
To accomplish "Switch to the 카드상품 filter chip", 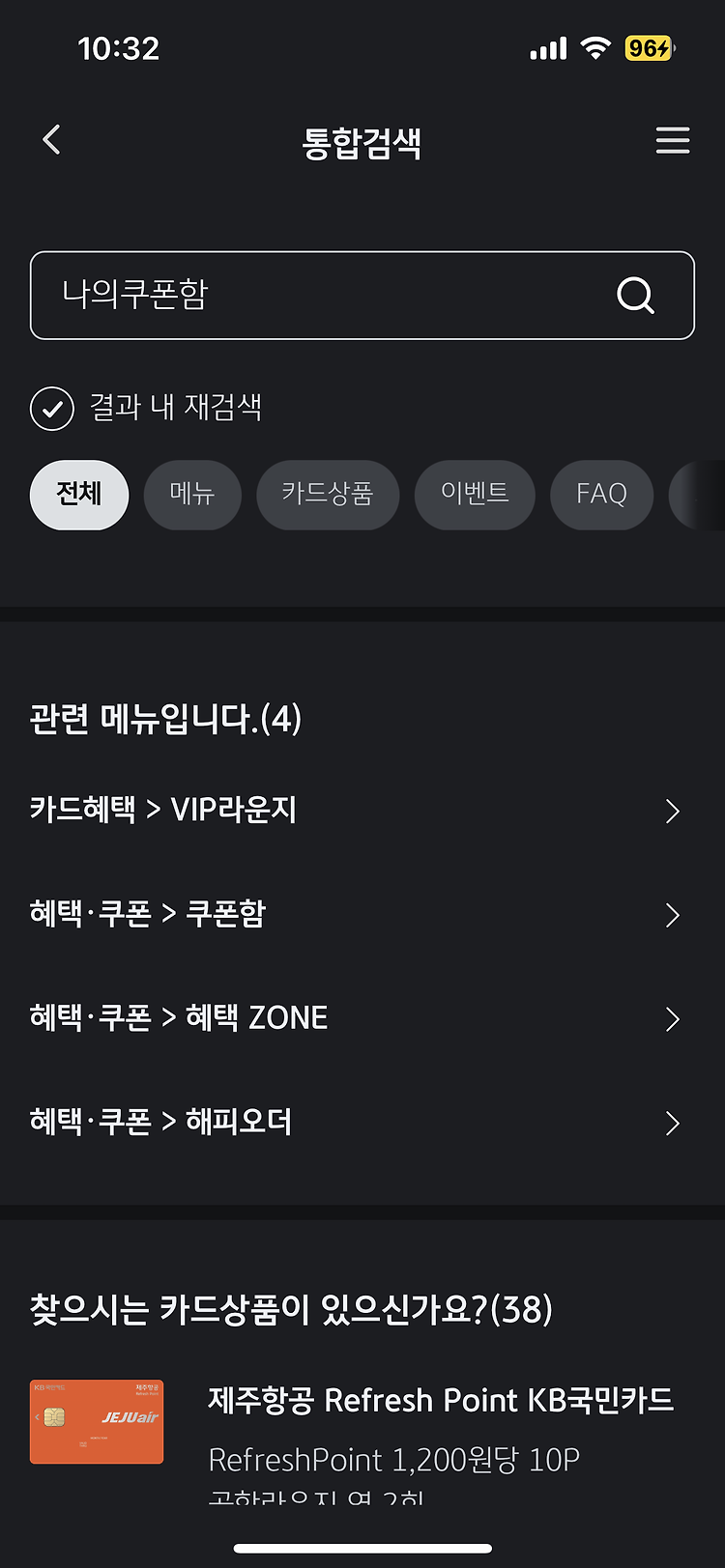I will point(328,495).
